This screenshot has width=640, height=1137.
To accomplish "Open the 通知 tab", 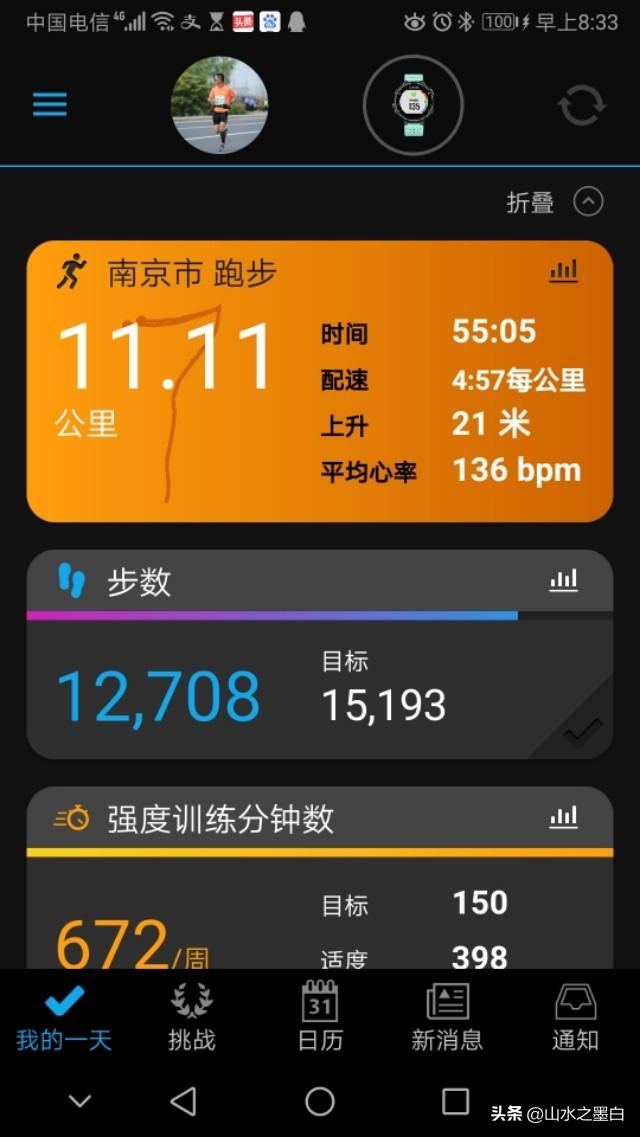I will [575, 1017].
